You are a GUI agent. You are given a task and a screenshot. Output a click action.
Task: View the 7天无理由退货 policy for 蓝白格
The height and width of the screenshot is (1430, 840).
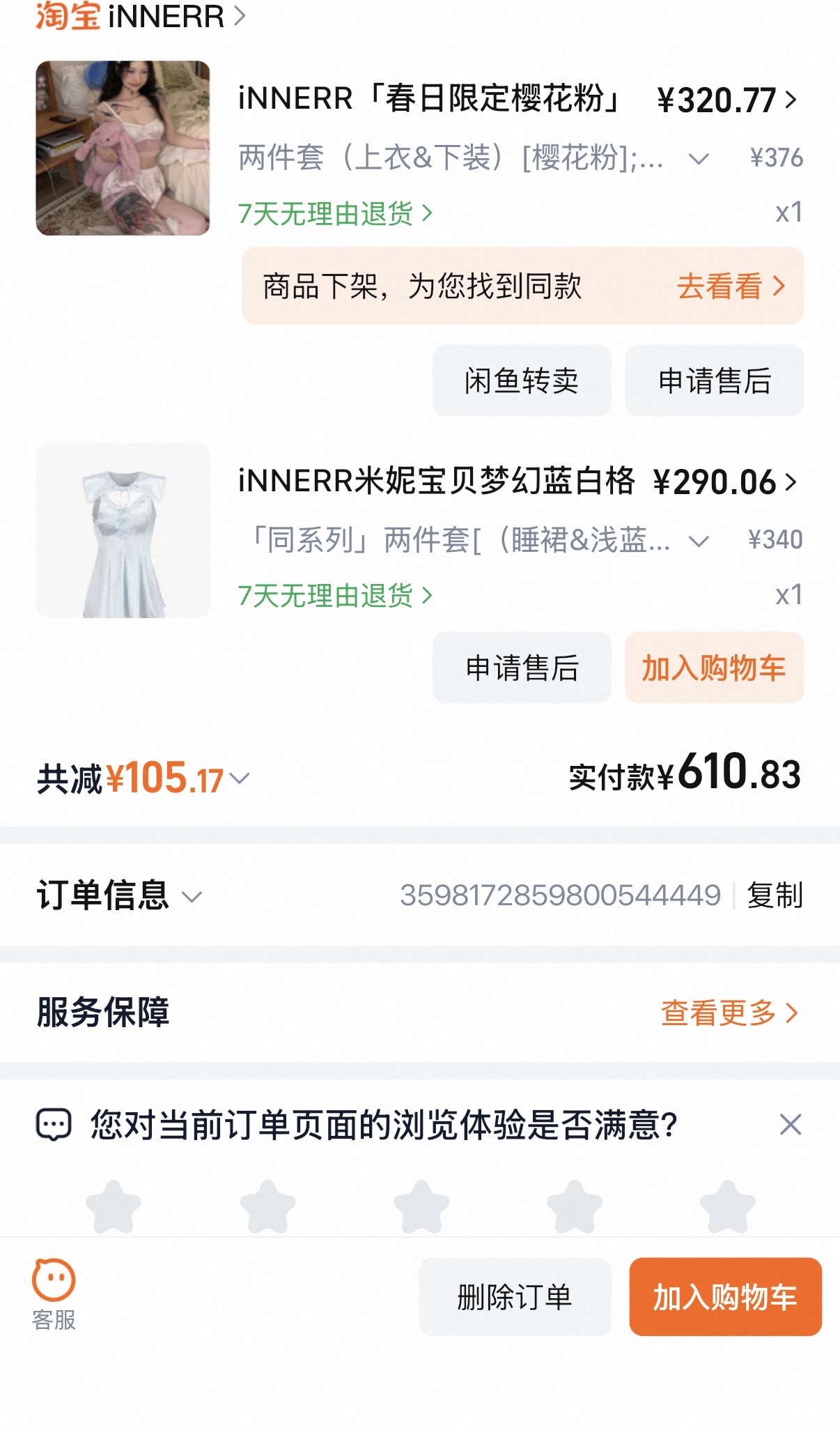point(335,596)
